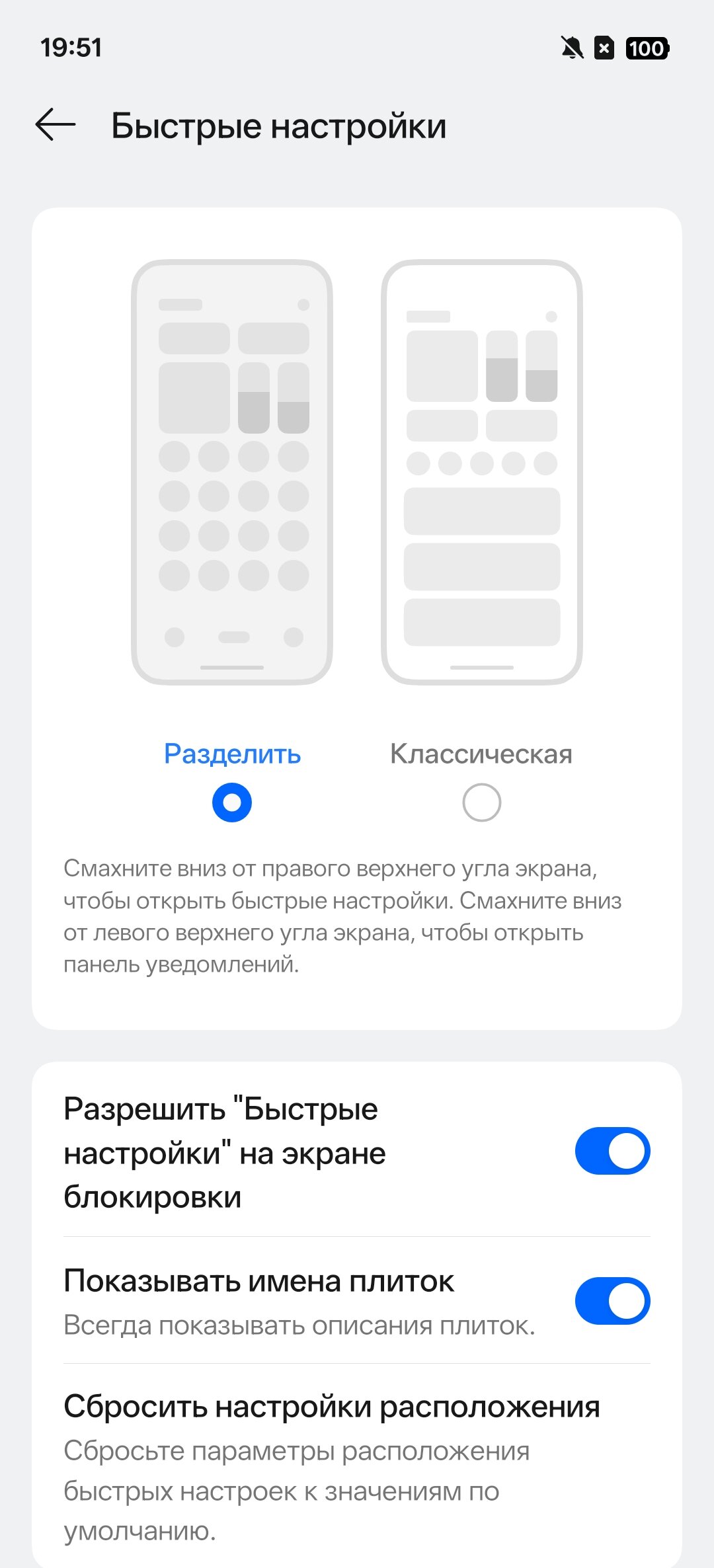Viewport: 714px width, 1568px height.
Task: Tap the Разделить phone layout preview
Action: click(232, 472)
